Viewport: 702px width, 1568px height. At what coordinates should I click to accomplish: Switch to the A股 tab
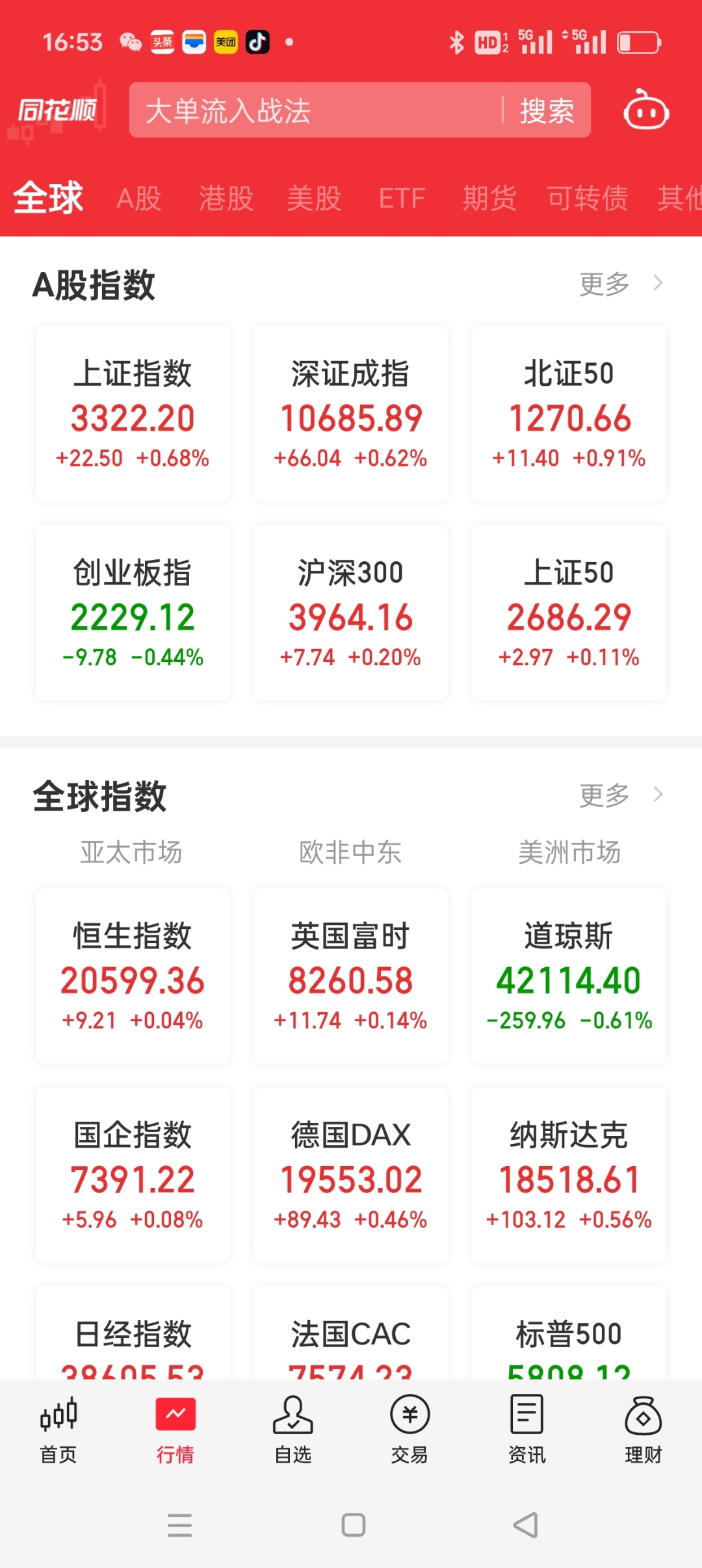137,198
